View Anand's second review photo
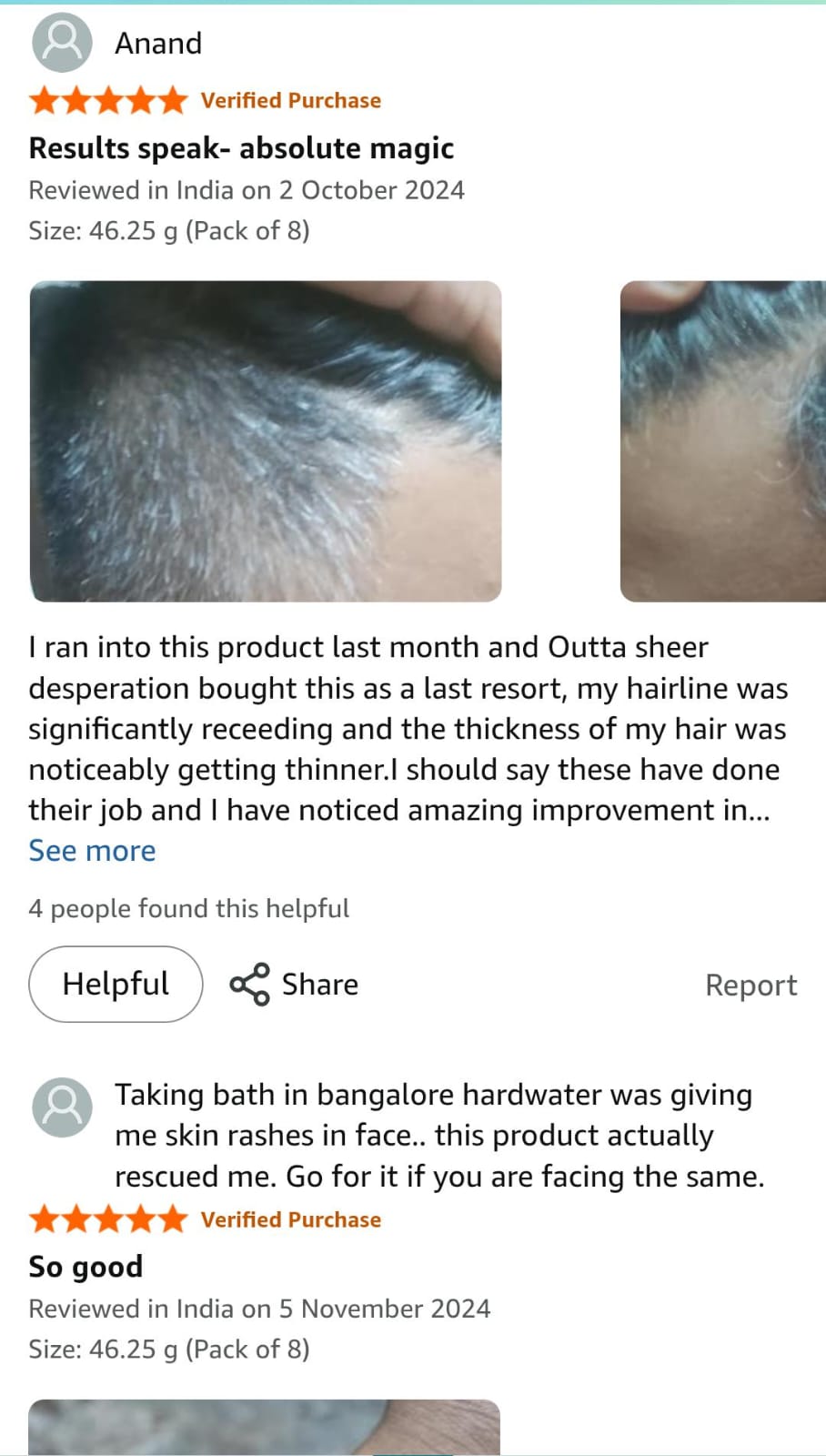Image resolution: width=826 pixels, height=1456 pixels. click(x=722, y=441)
